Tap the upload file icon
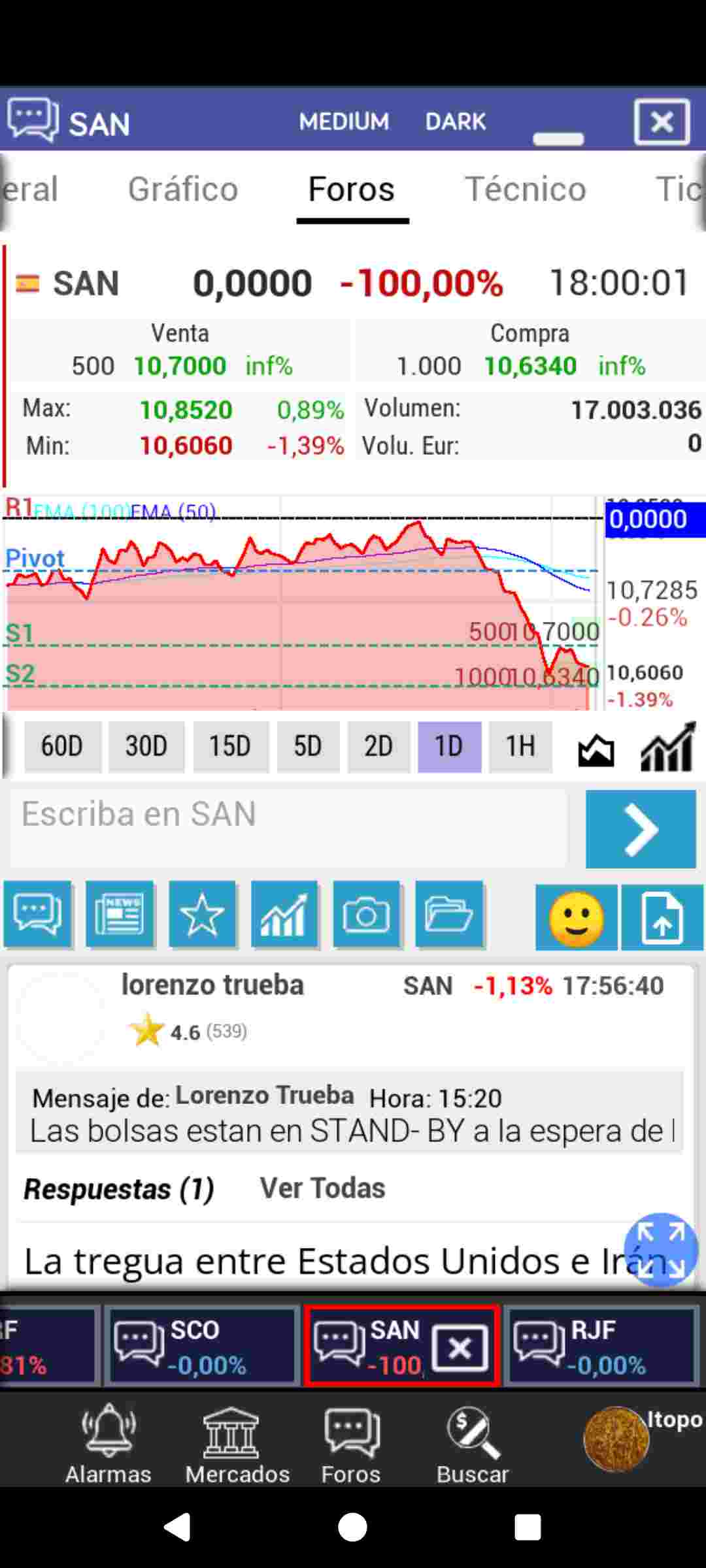This screenshot has width=706, height=1568. pyautogui.click(x=662, y=917)
